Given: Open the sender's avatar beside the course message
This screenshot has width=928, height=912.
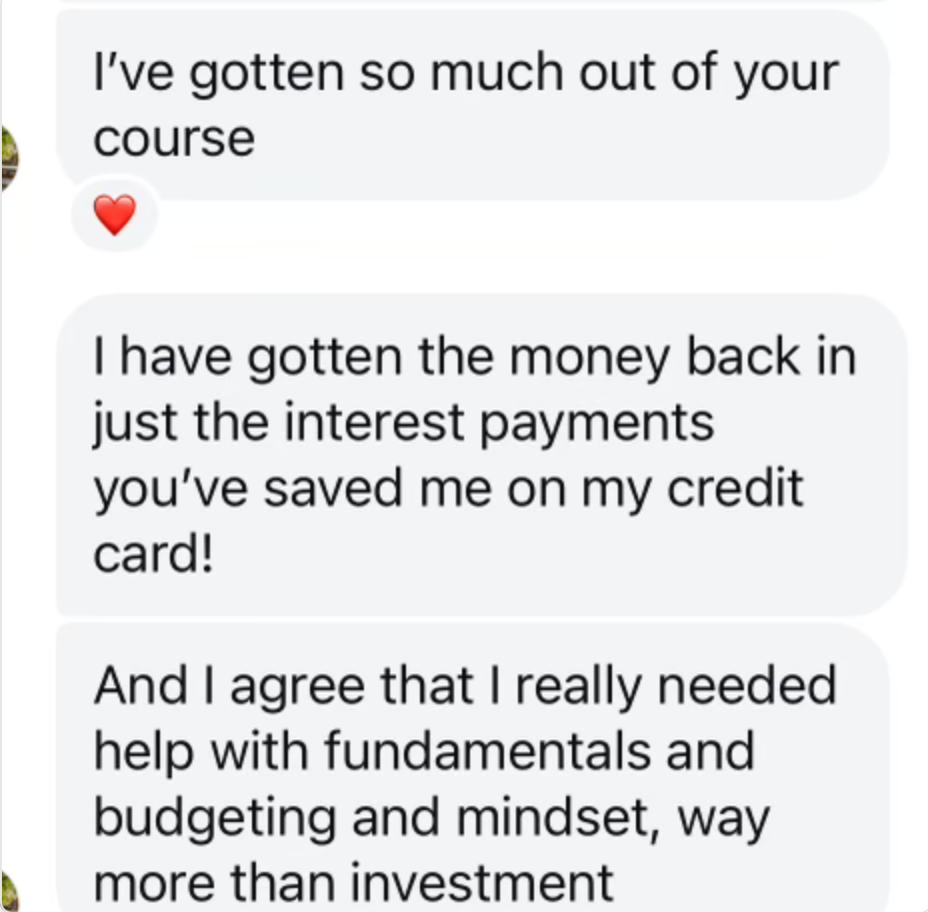Looking at the screenshot, I should pos(8,160).
